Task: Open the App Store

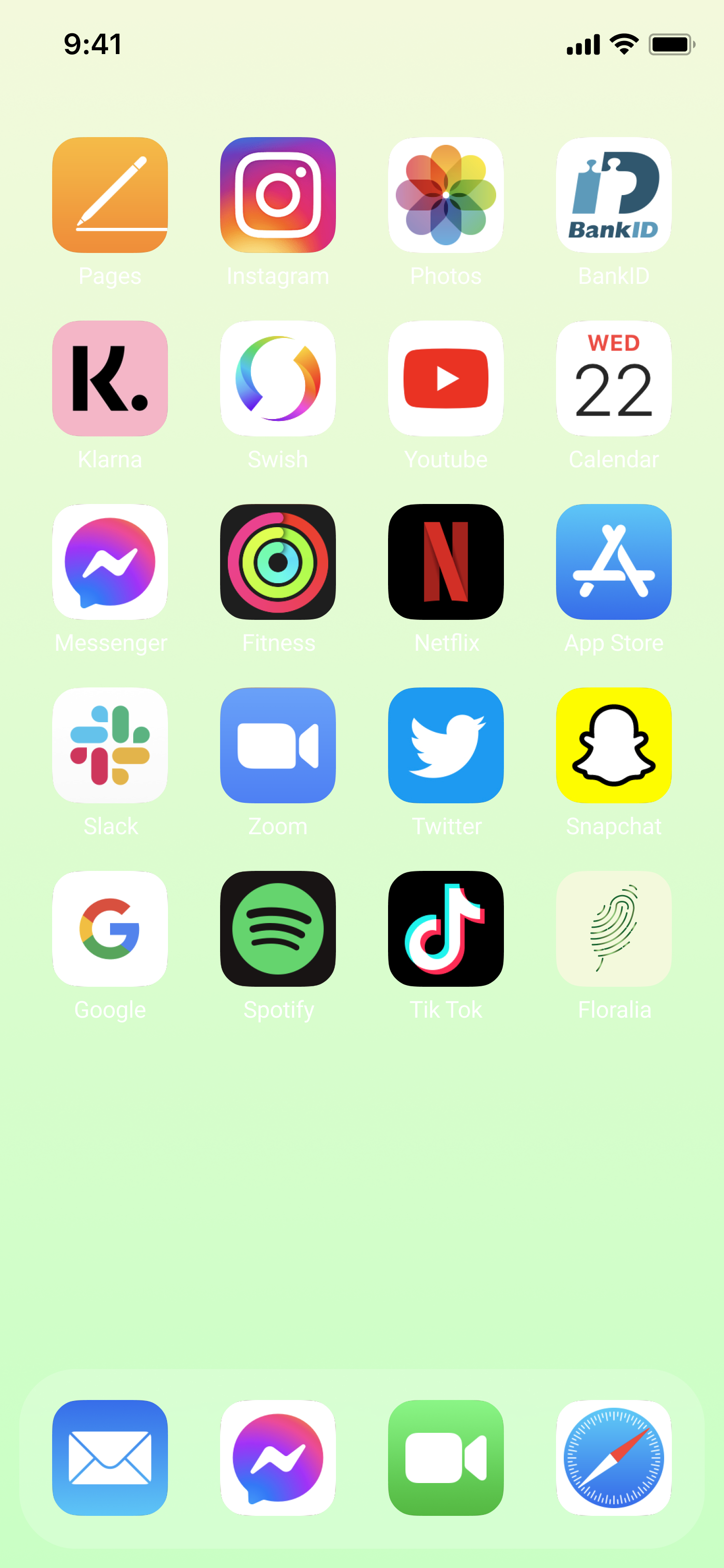Action: (x=614, y=562)
